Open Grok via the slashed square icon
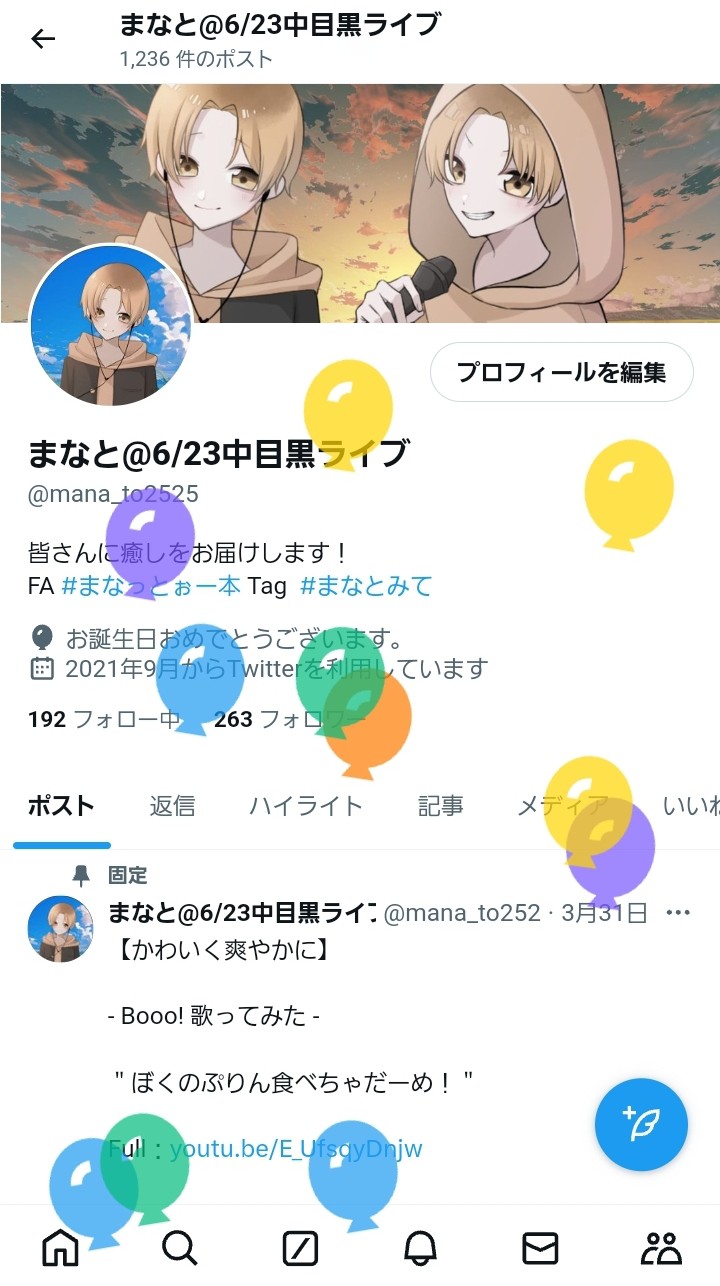 (298, 1247)
